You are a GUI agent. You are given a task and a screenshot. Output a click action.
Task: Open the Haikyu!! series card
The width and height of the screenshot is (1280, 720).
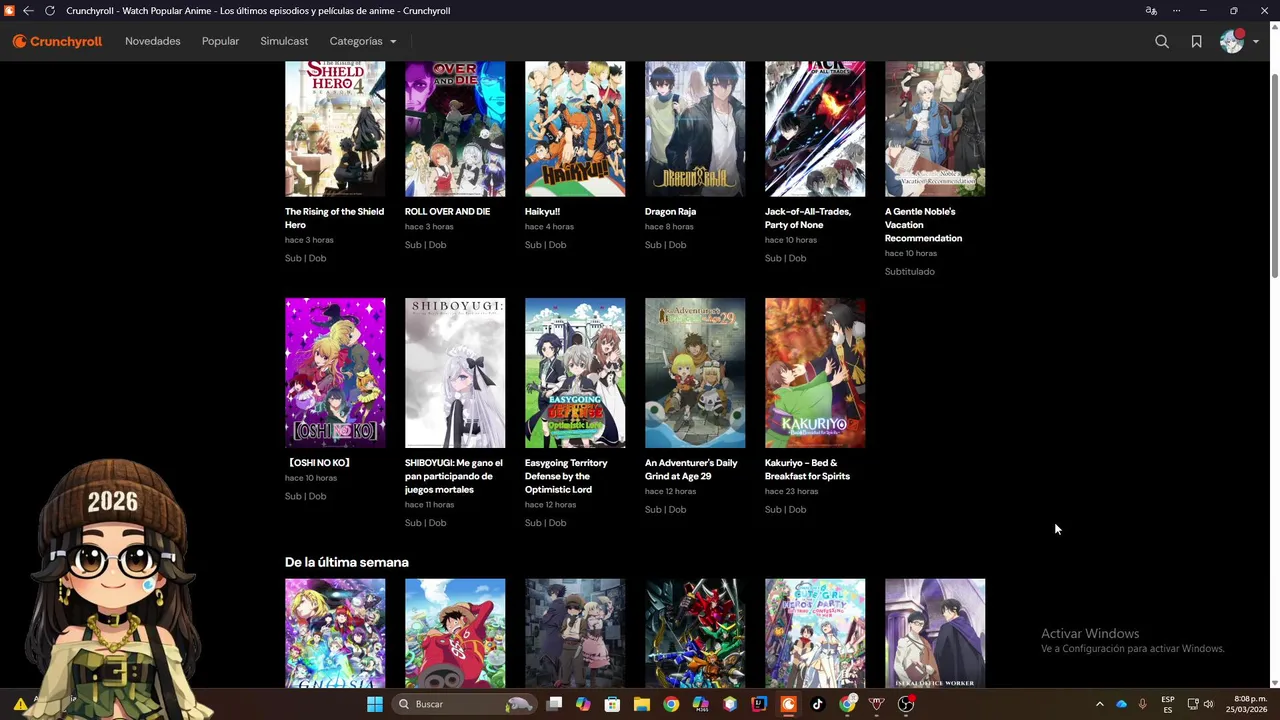pos(574,130)
